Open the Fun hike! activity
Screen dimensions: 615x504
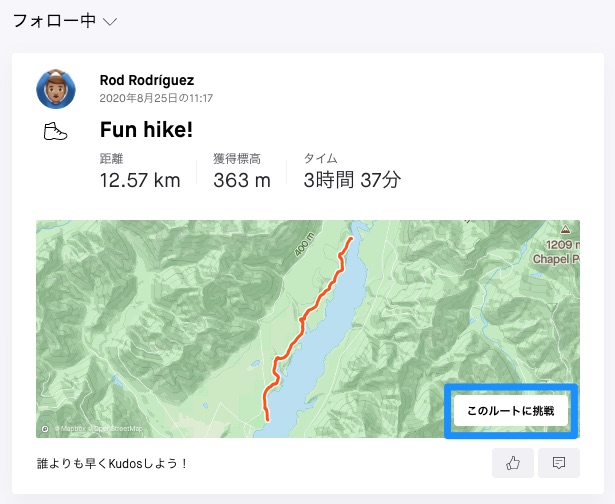[x=147, y=129]
